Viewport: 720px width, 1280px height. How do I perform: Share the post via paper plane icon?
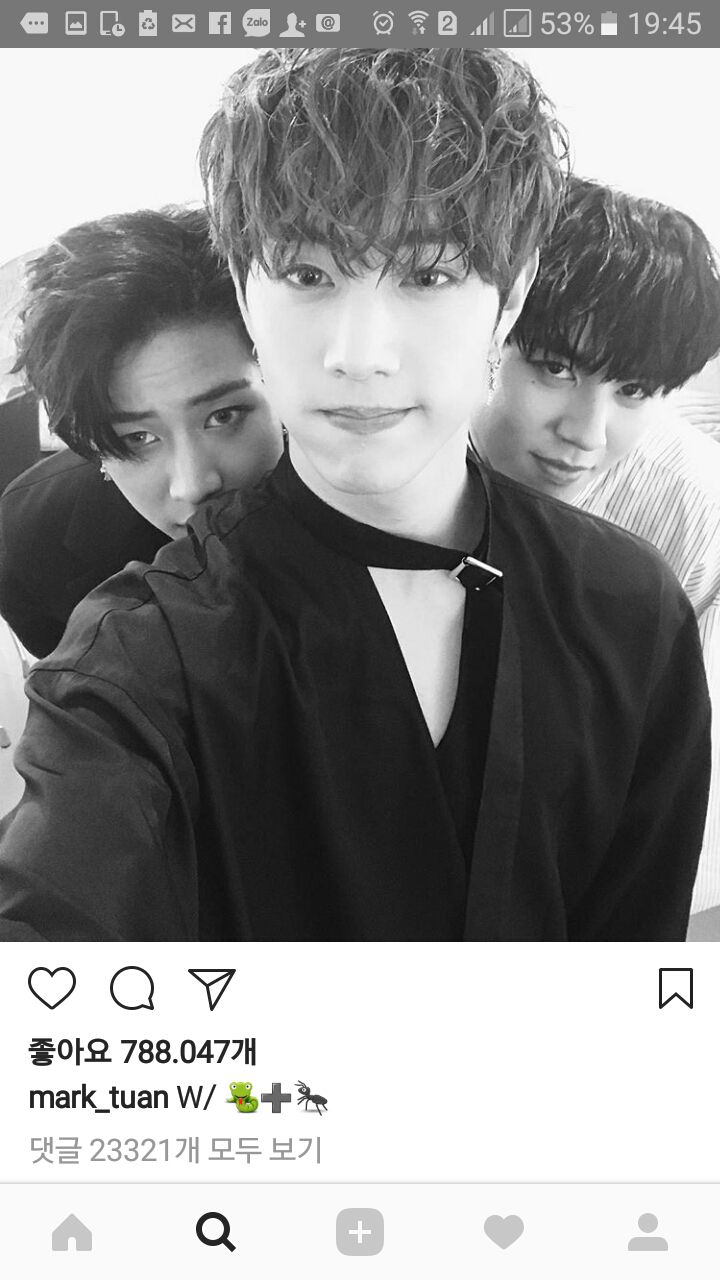211,989
